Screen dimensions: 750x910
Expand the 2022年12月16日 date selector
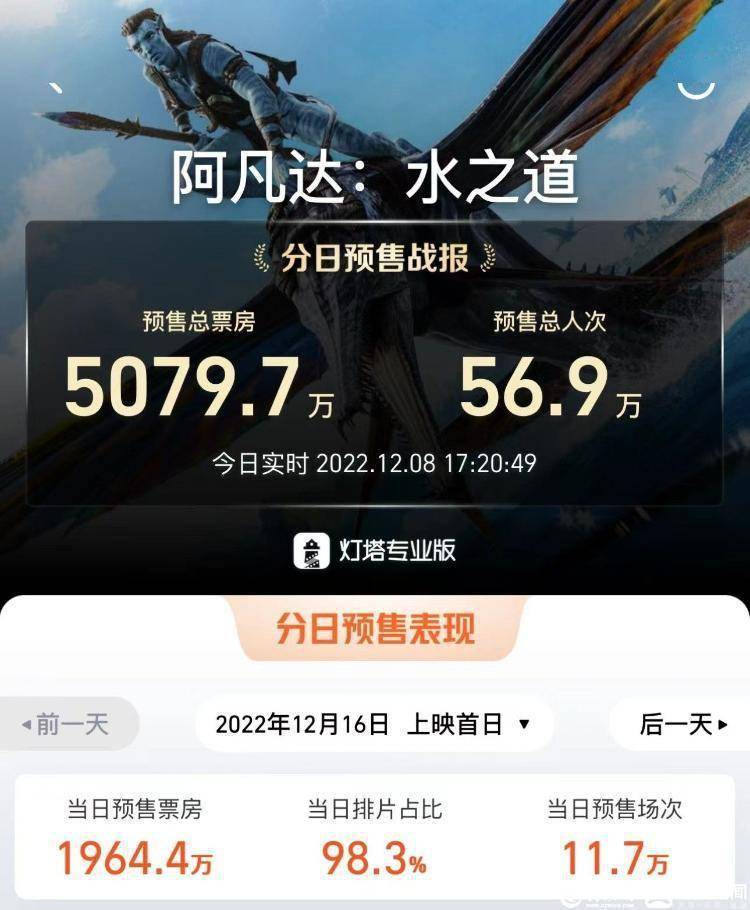305,724
